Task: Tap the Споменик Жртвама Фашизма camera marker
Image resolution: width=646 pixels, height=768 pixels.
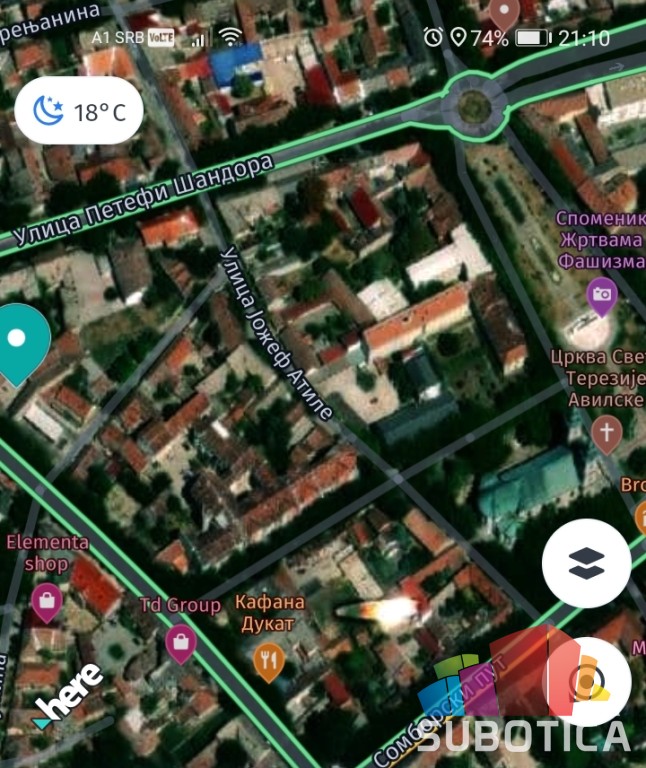Action: pos(602,294)
